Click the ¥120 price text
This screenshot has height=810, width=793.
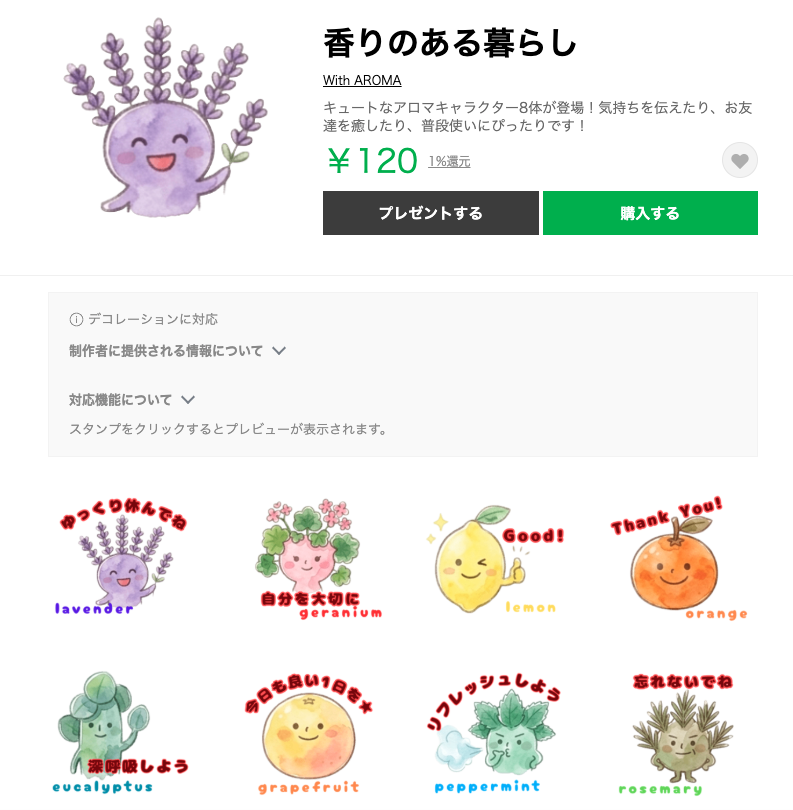click(x=371, y=160)
